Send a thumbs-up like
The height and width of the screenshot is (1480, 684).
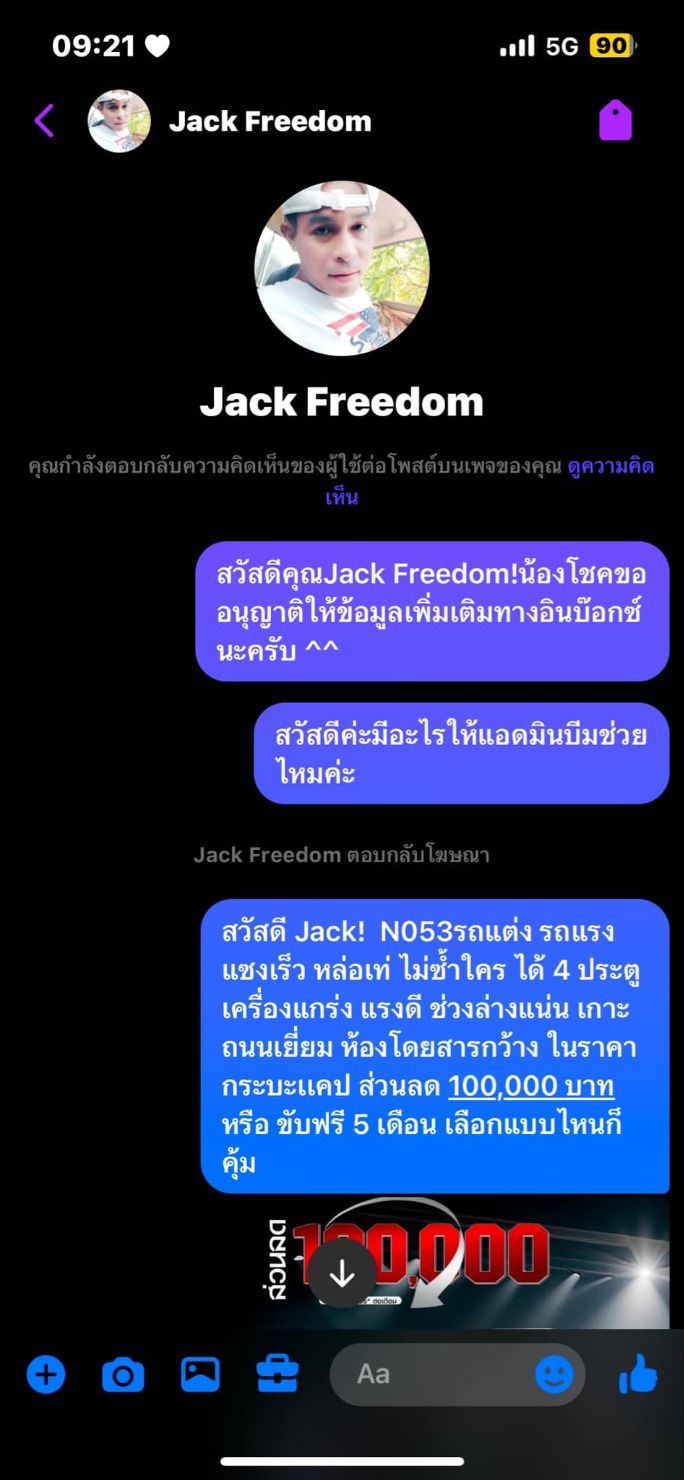[x=638, y=1374]
